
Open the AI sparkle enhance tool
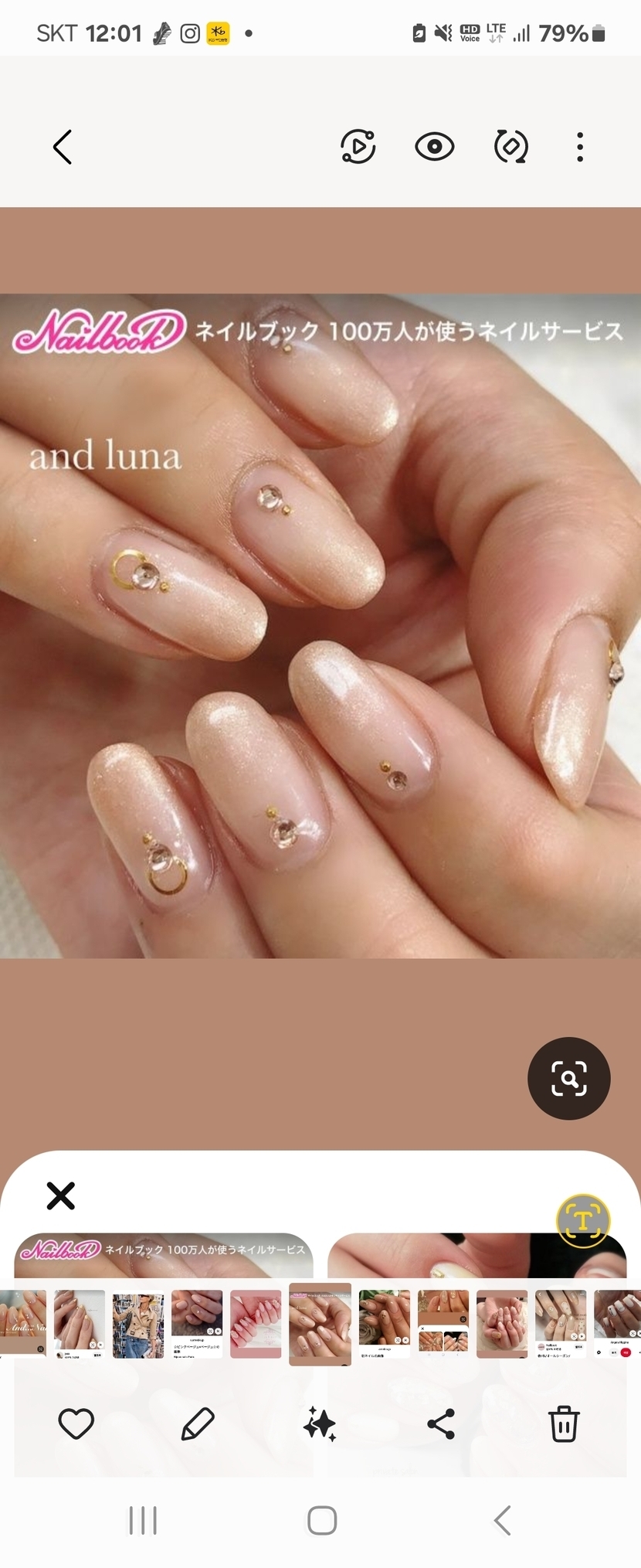(x=319, y=1423)
